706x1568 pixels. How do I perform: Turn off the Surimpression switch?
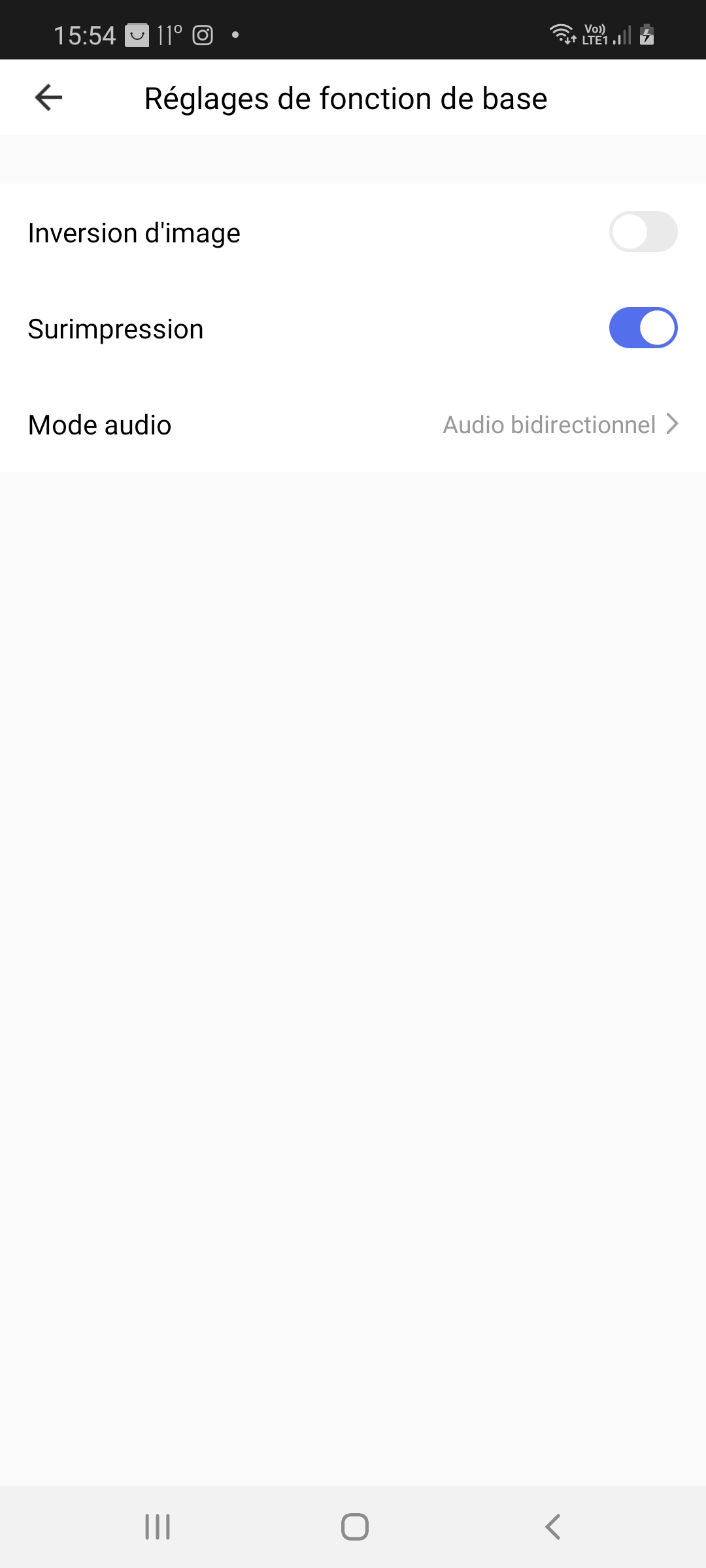[x=643, y=328]
